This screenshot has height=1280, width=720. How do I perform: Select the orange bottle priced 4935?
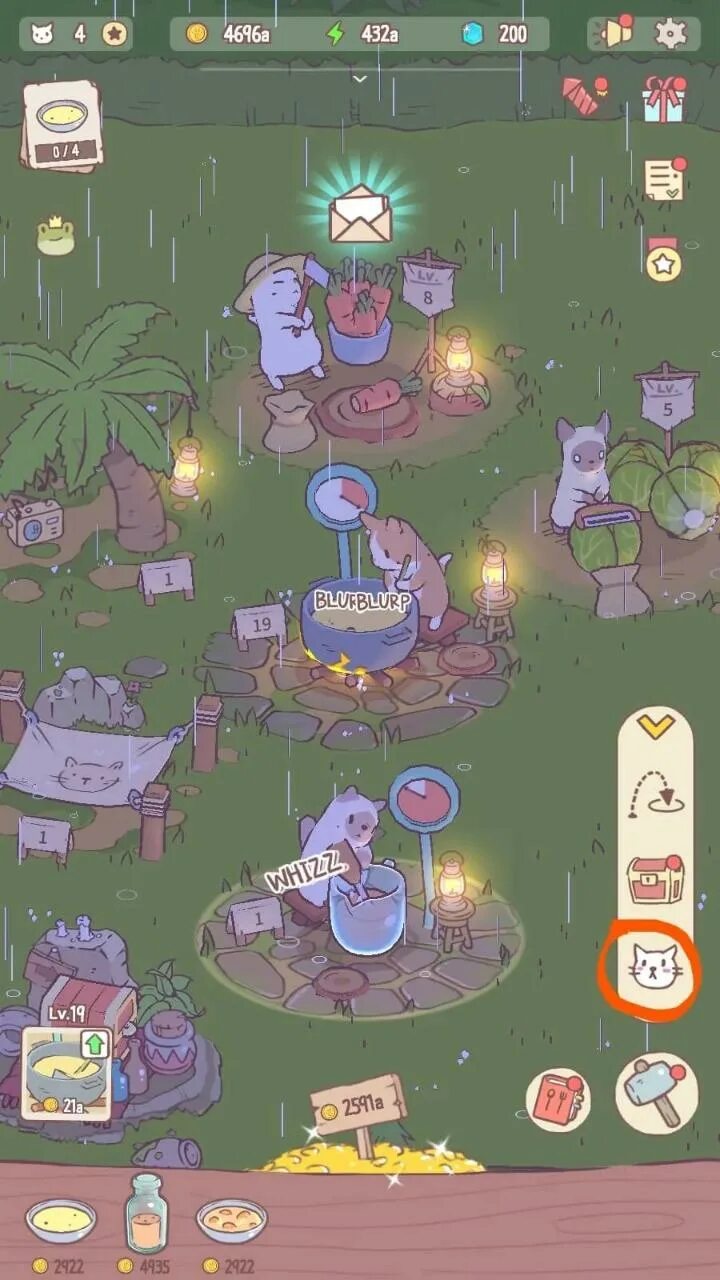point(146,1218)
